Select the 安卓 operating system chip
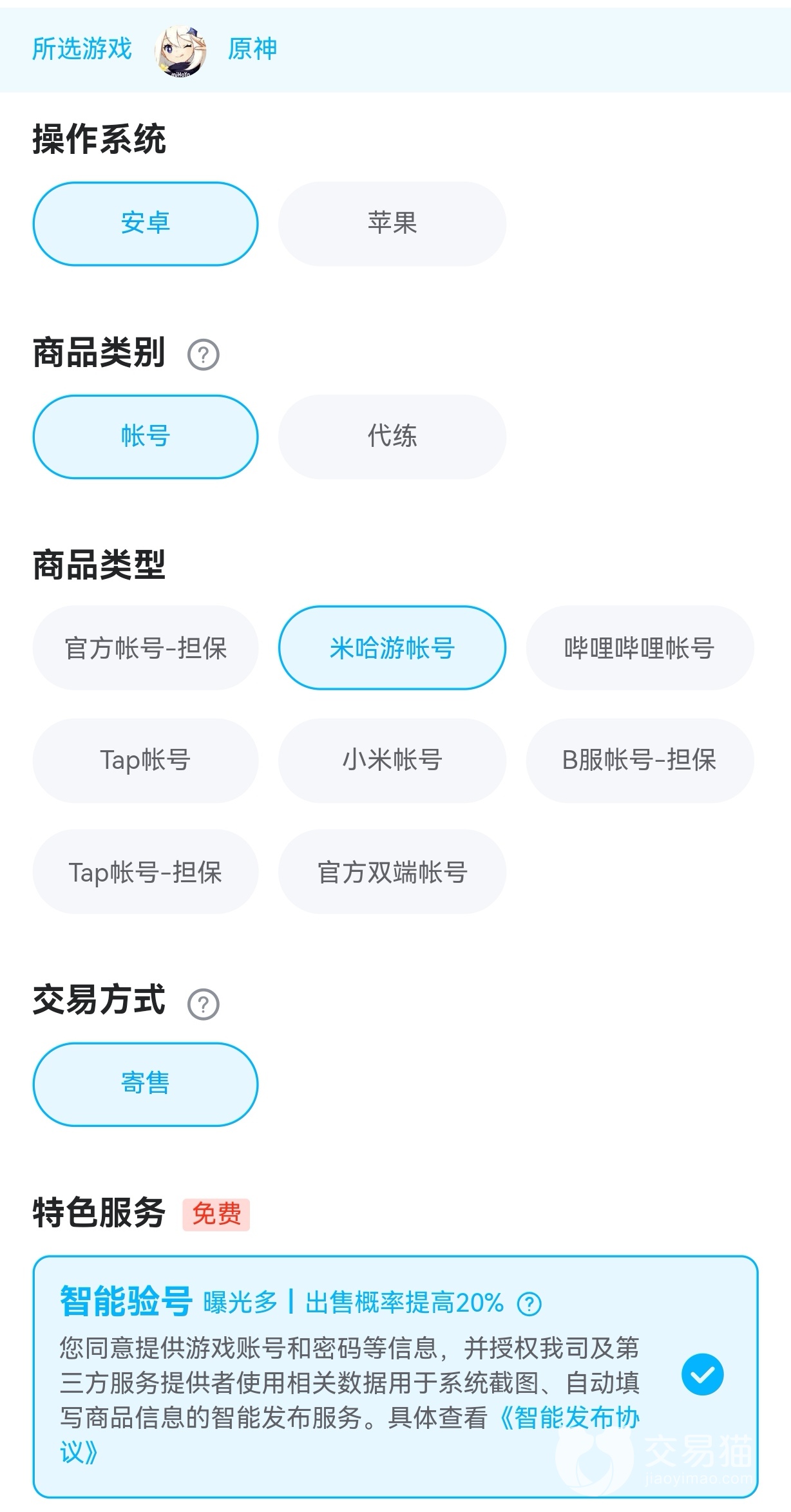 [x=146, y=223]
